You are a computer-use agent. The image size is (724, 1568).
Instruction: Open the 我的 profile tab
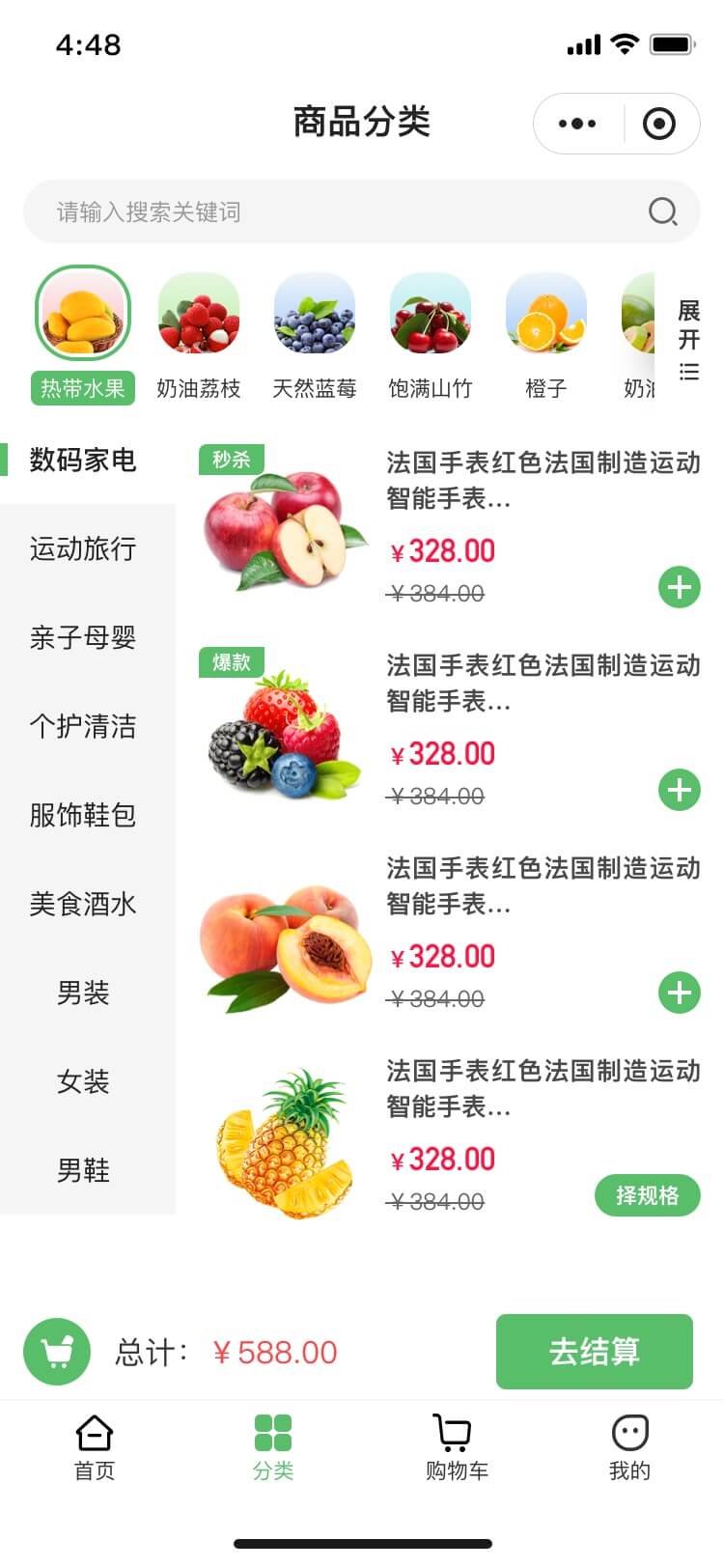tap(629, 1446)
